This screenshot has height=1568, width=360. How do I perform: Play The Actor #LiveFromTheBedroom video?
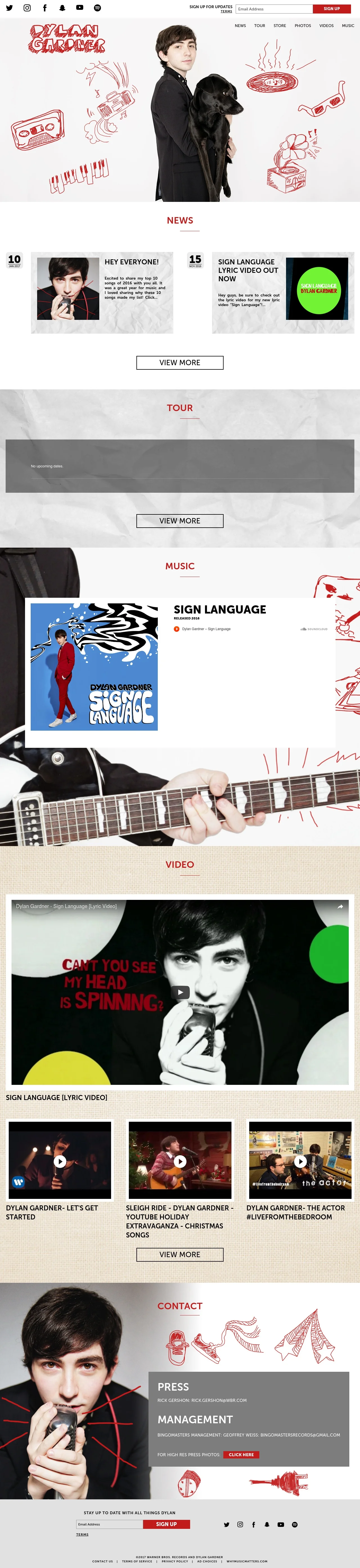click(300, 1161)
